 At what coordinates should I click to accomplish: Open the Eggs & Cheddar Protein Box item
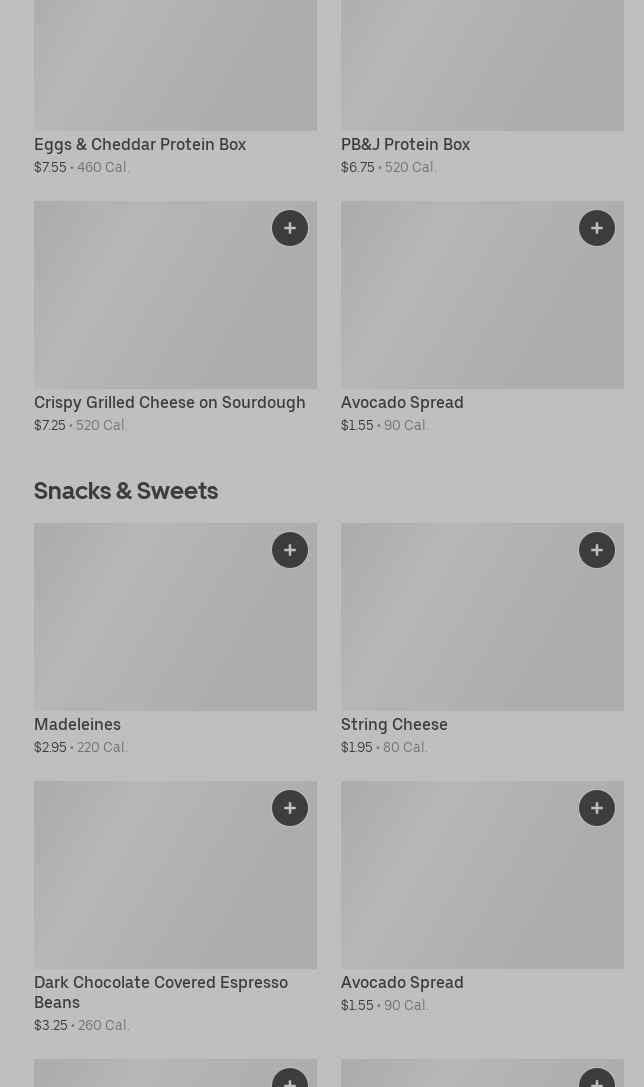[x=175, y=87]
